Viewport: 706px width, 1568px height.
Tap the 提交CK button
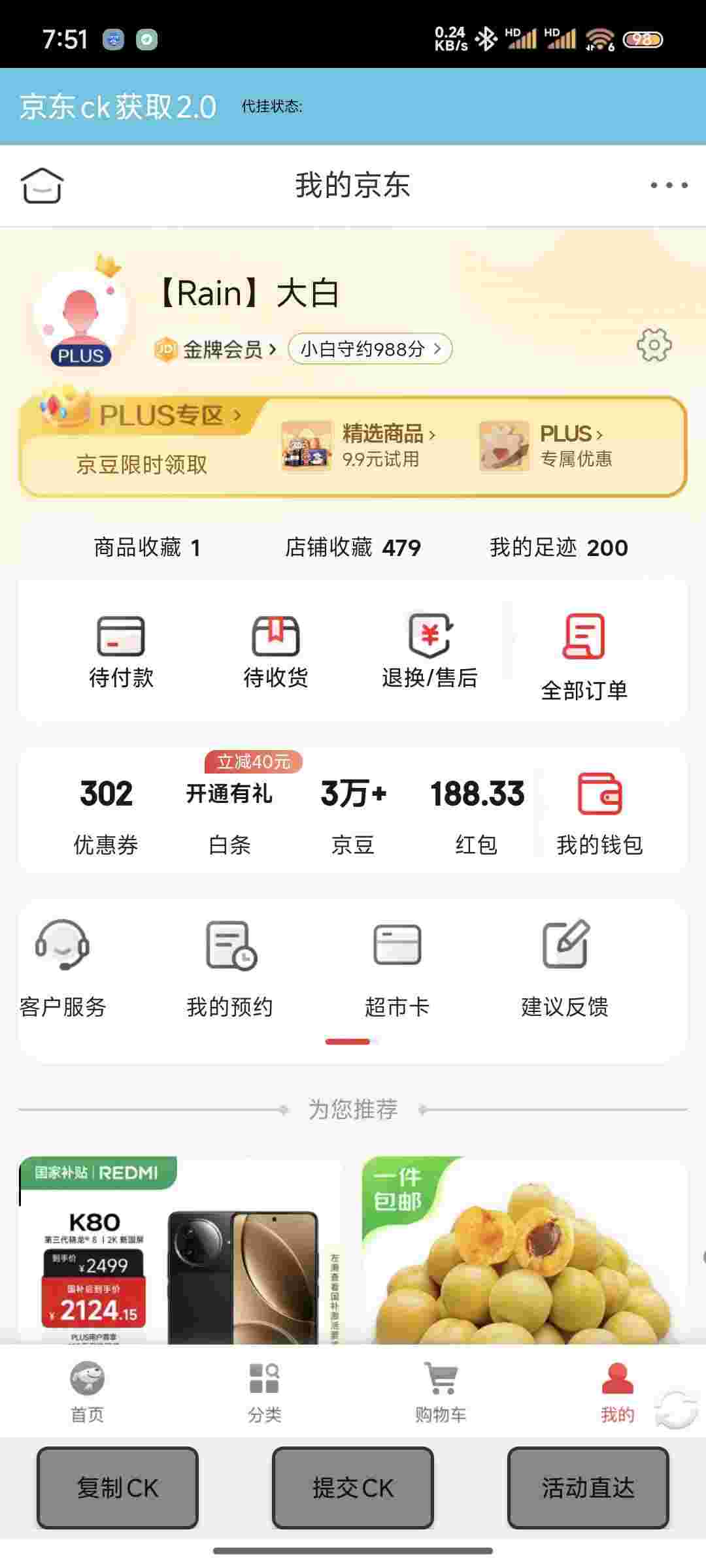tap(353, 1488)
